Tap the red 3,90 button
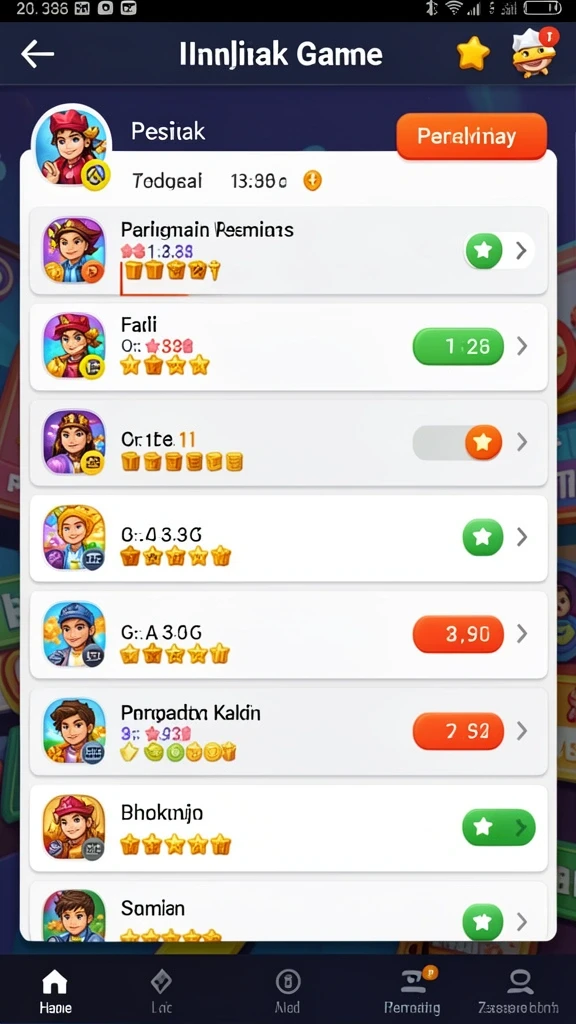576x1024 pixels. [458, 634]
